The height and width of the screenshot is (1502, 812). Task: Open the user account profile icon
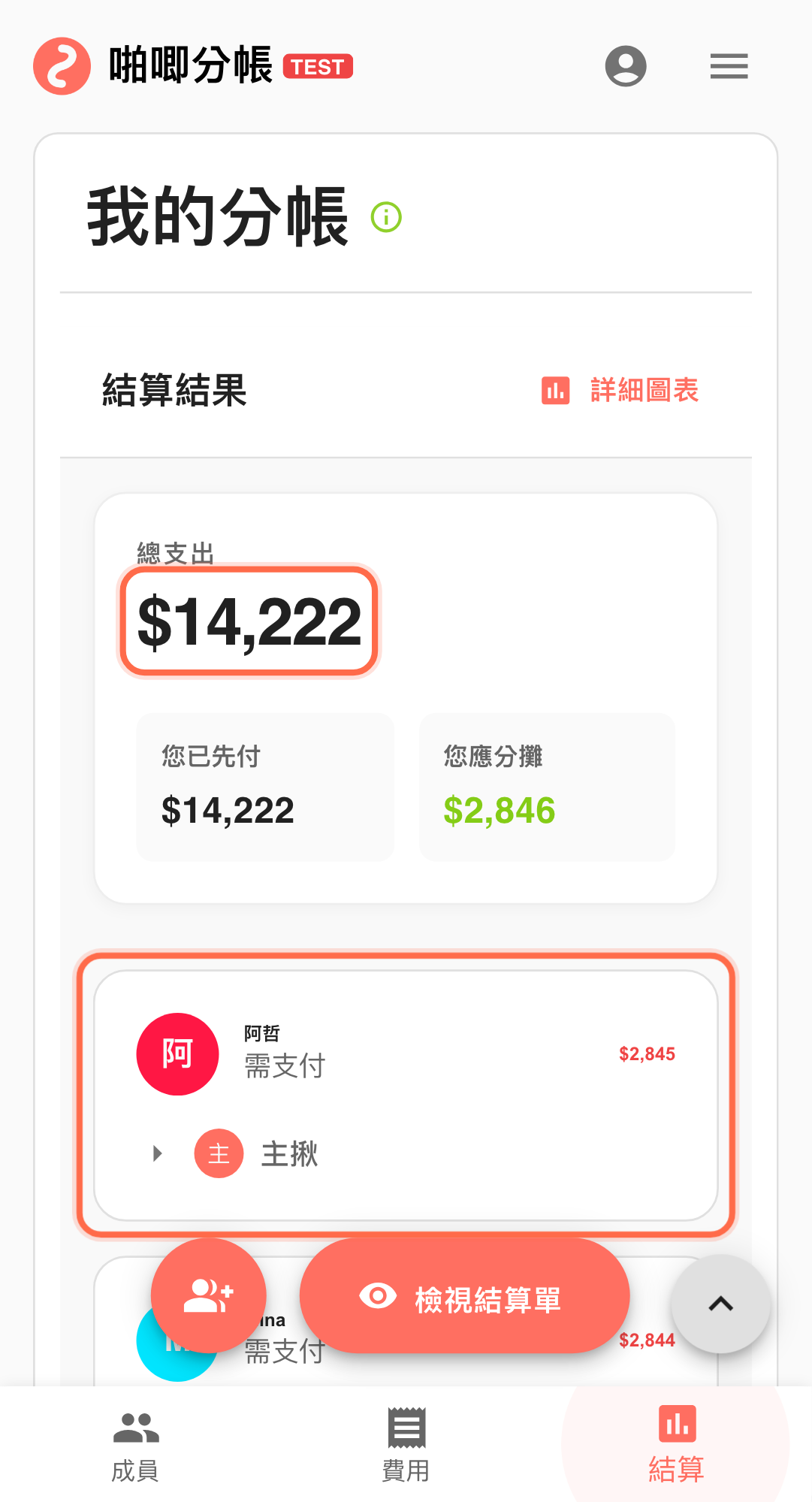[625, 66]
